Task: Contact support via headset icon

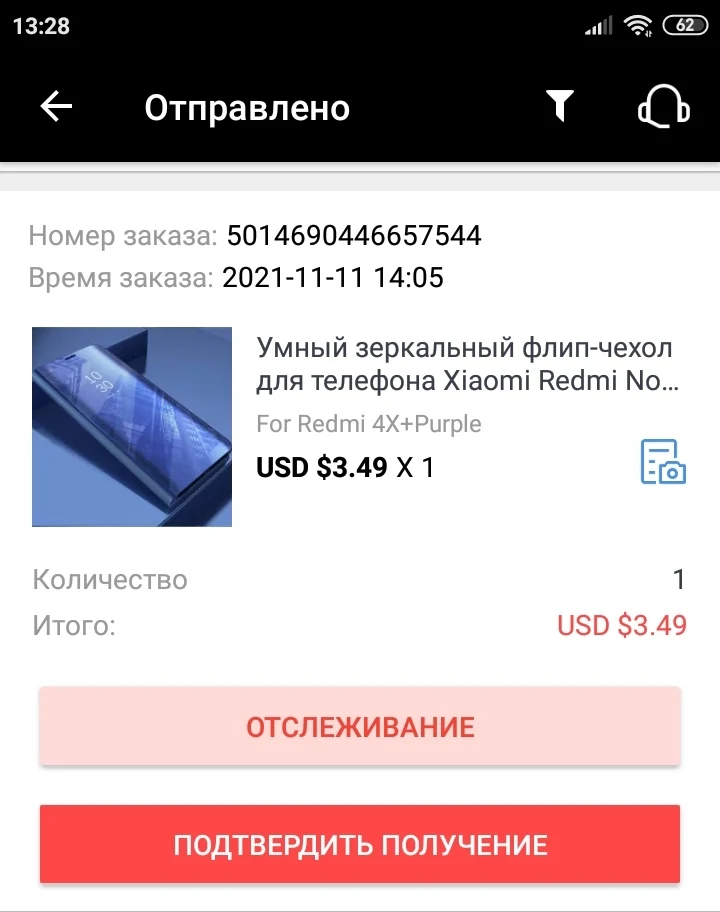Action: point(664,106)
